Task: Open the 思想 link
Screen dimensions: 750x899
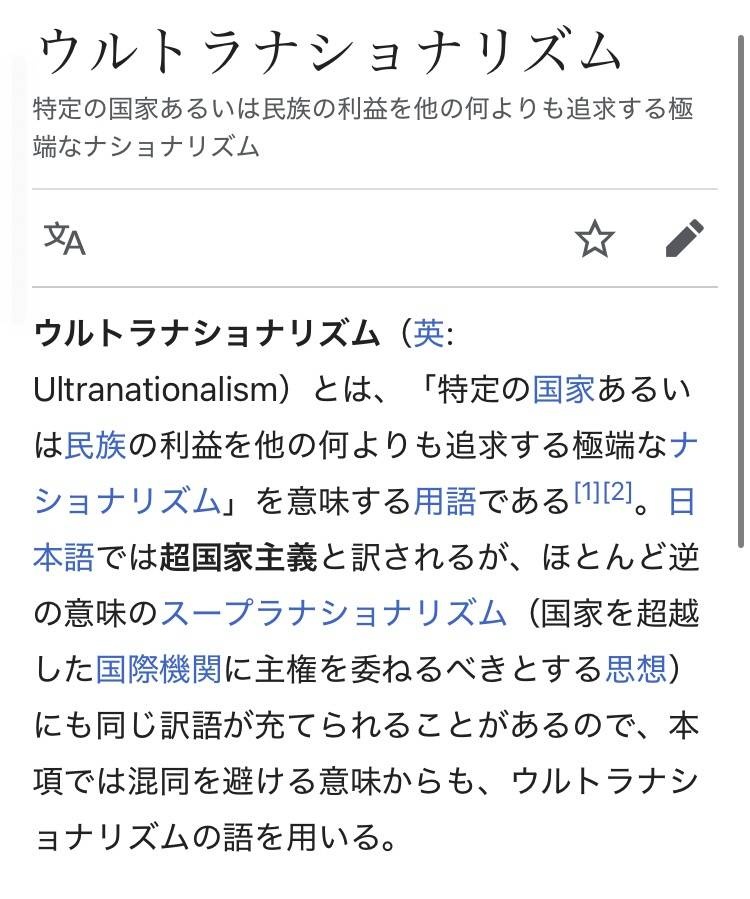Action: (635, 669)
